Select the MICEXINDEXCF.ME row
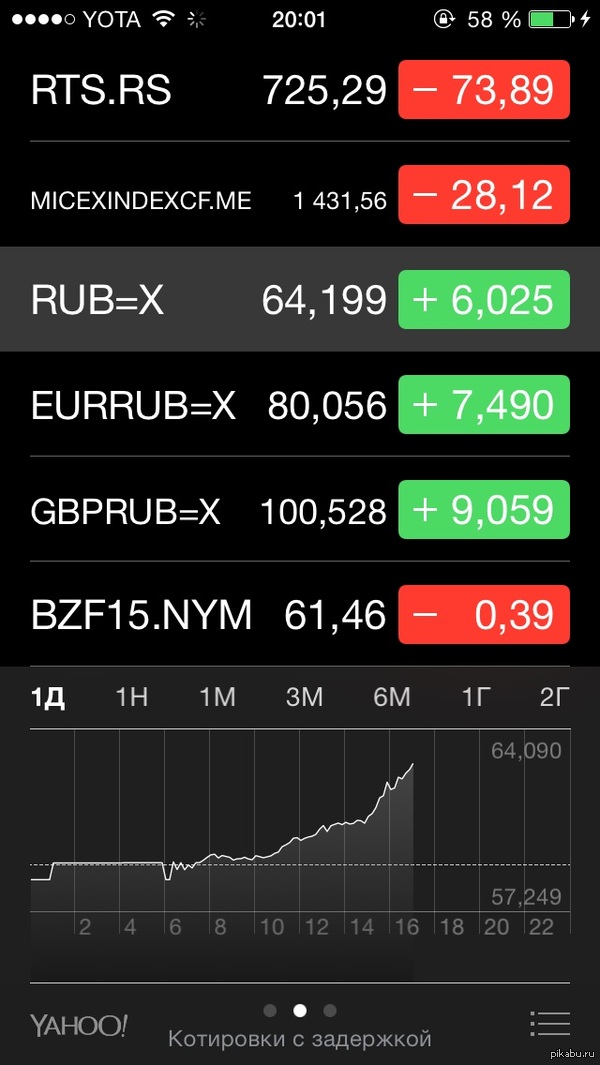Viewport: 600px width, 1065px height. click(x=200, y=196)
